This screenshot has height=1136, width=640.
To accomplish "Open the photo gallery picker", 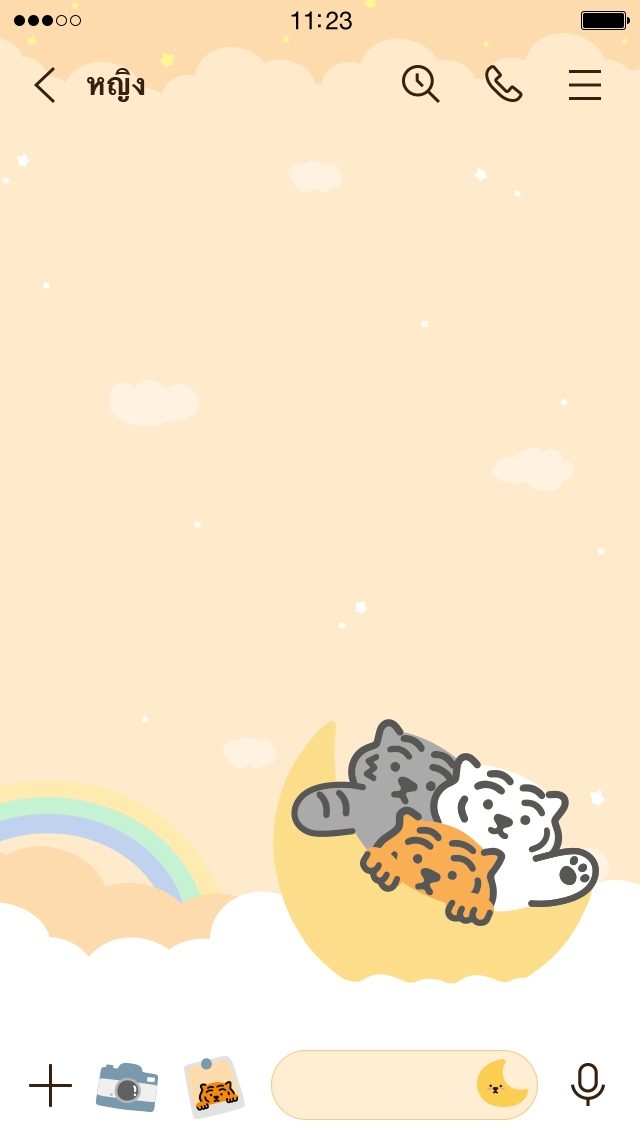I will 214,1086.
